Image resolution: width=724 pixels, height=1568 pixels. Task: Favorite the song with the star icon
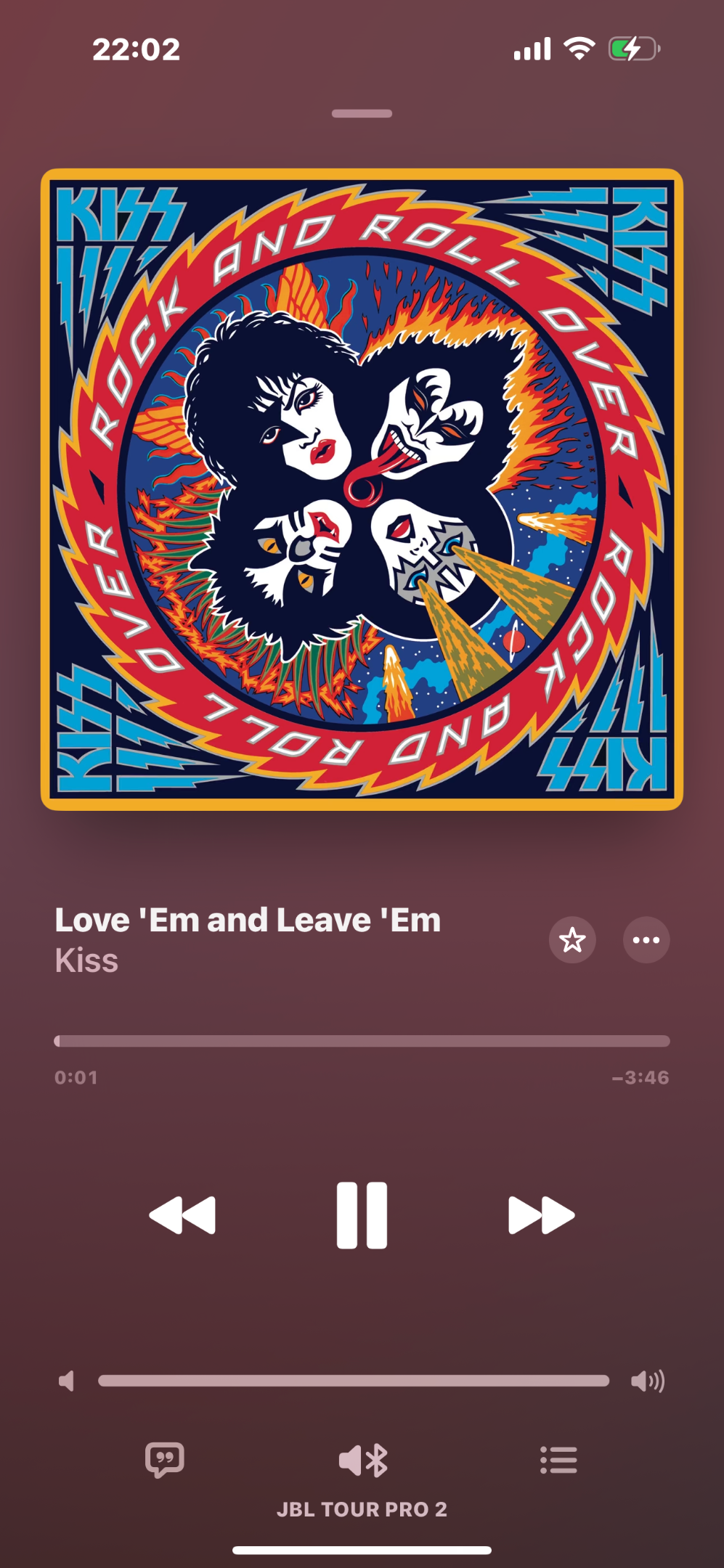click(x=572, y=940)
